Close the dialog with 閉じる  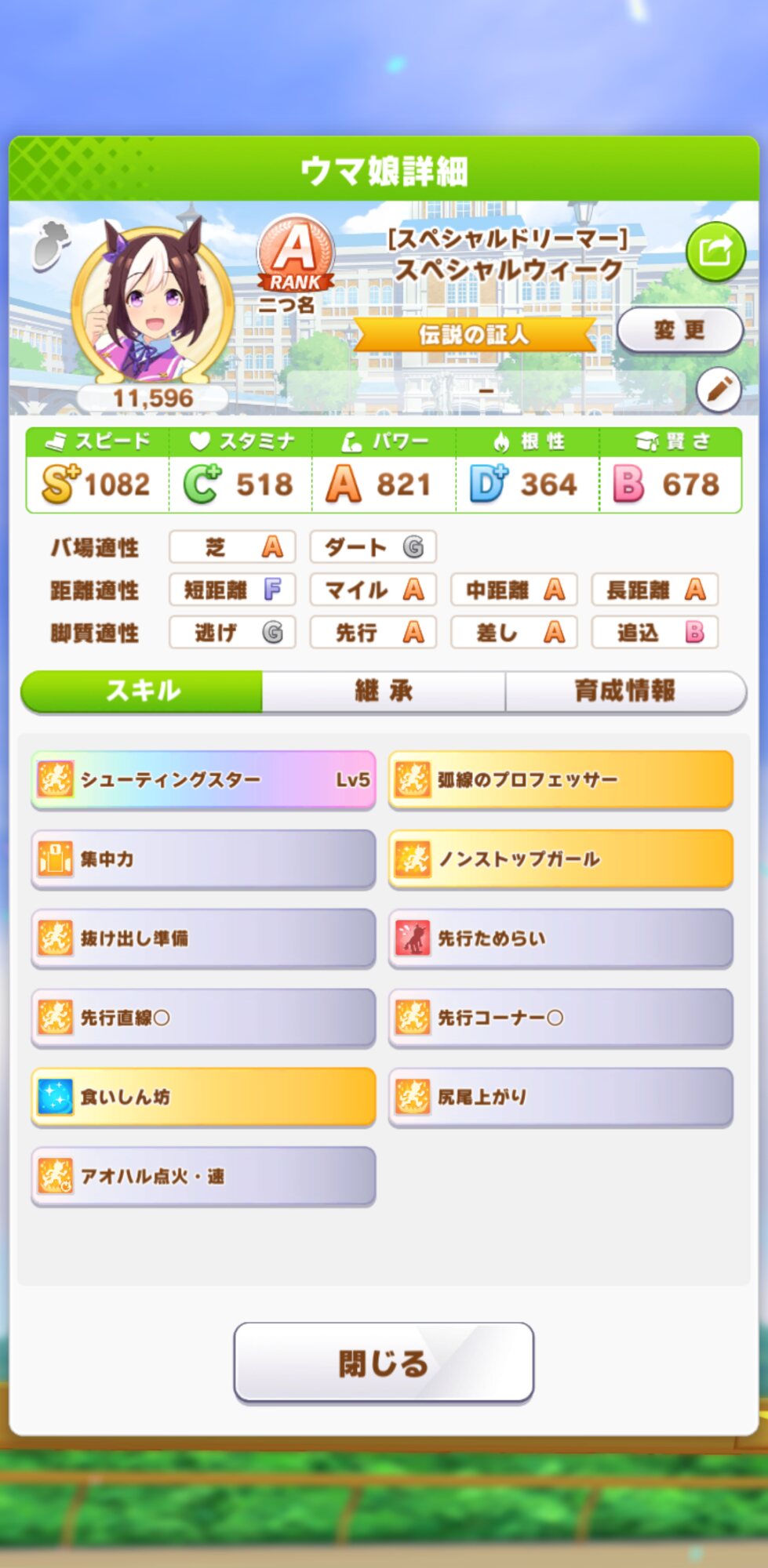(384, 1363)
